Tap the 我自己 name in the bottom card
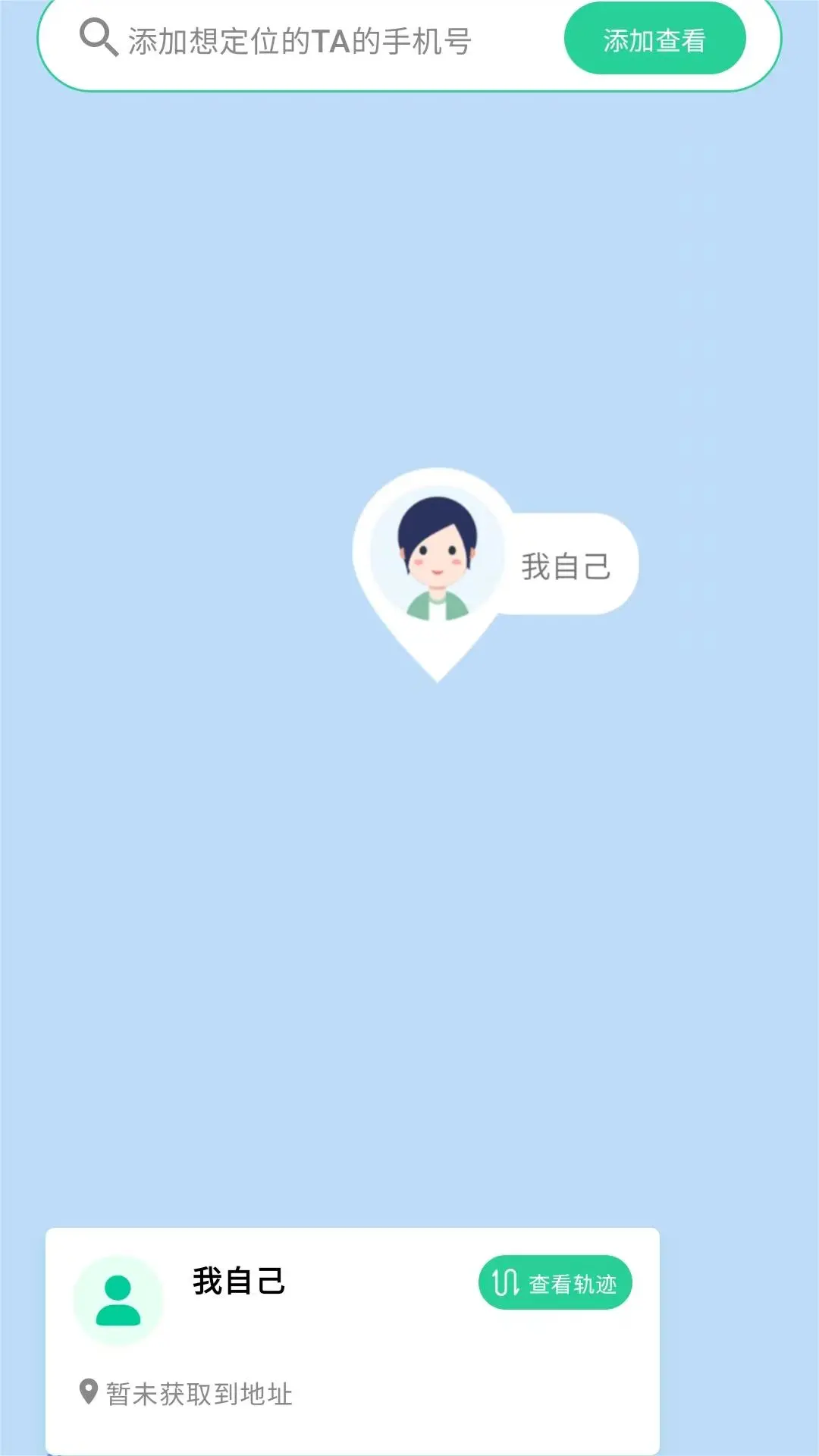Viewport: 819px width, 1456px height. pyautogui.click(x=239, y=1282)
